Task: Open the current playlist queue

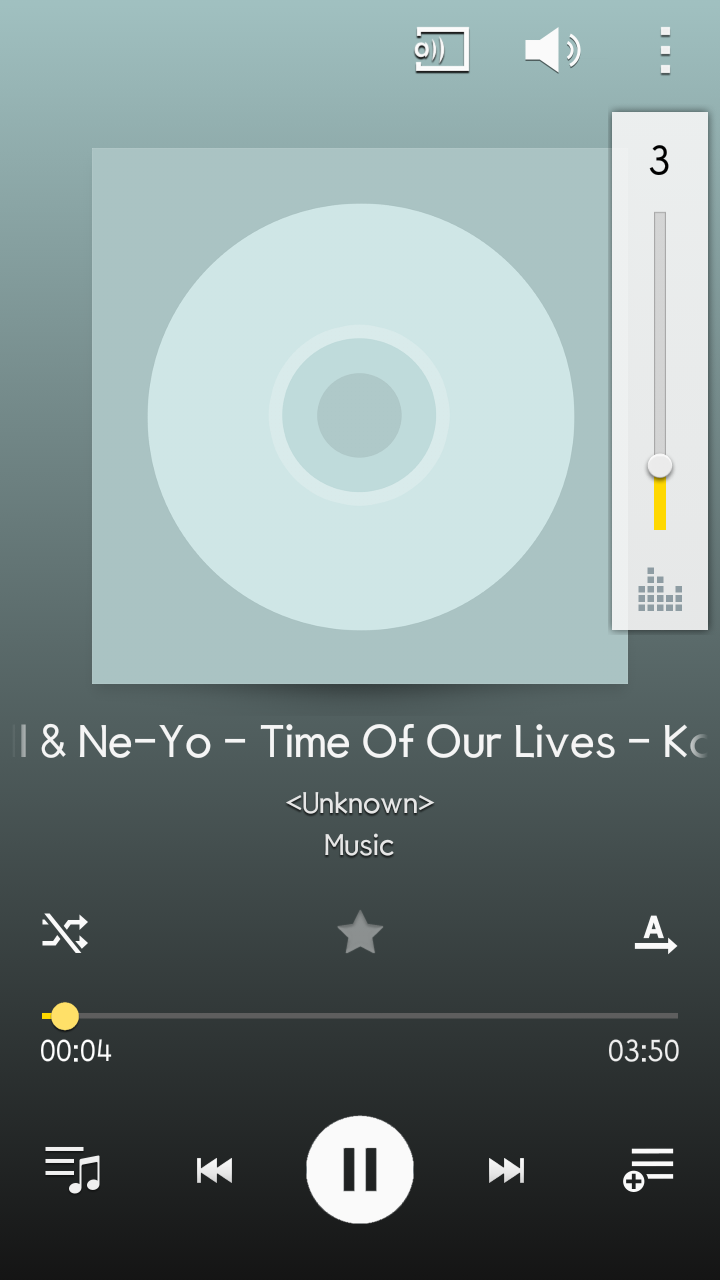Action: [73, 1169]
